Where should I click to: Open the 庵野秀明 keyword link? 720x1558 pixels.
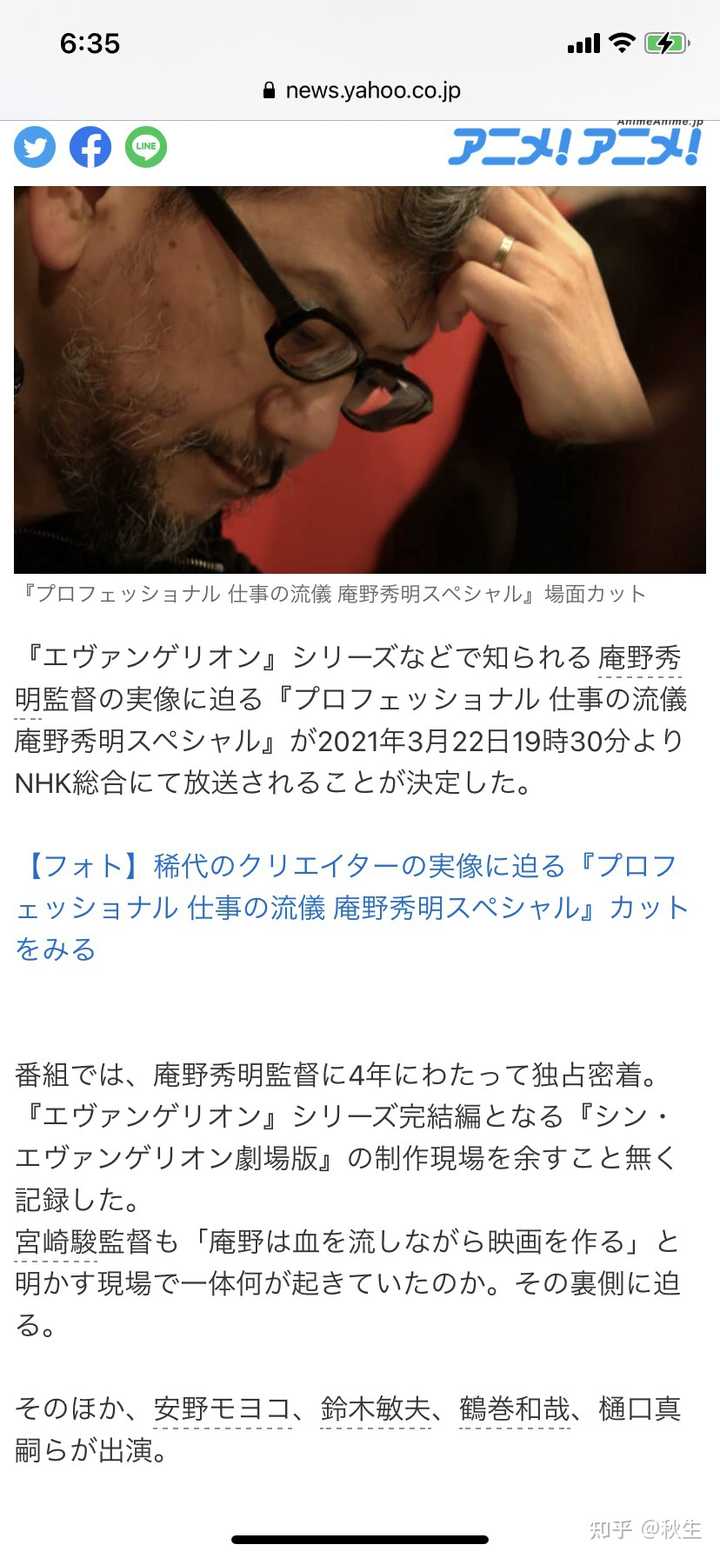click(640, 657)
